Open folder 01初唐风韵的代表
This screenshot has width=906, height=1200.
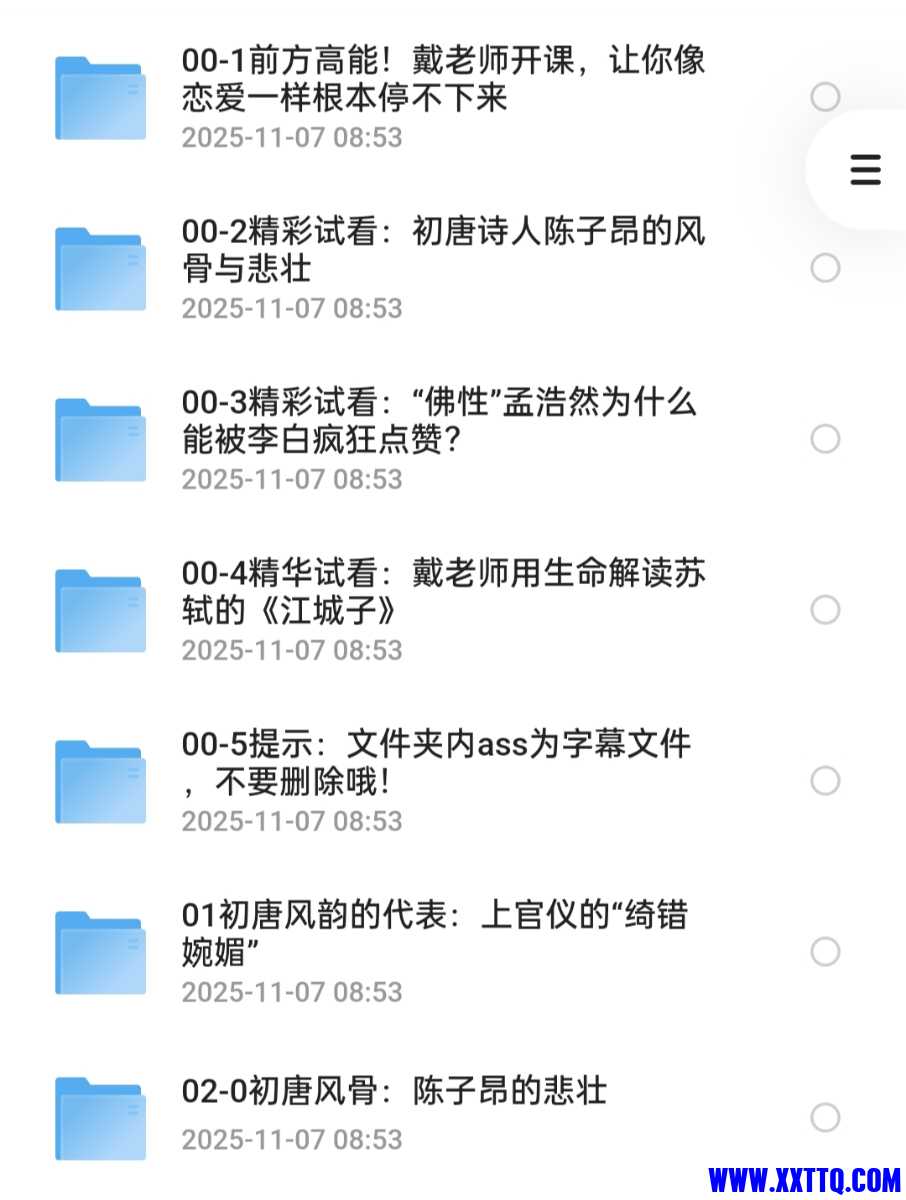tap(435, 933)
